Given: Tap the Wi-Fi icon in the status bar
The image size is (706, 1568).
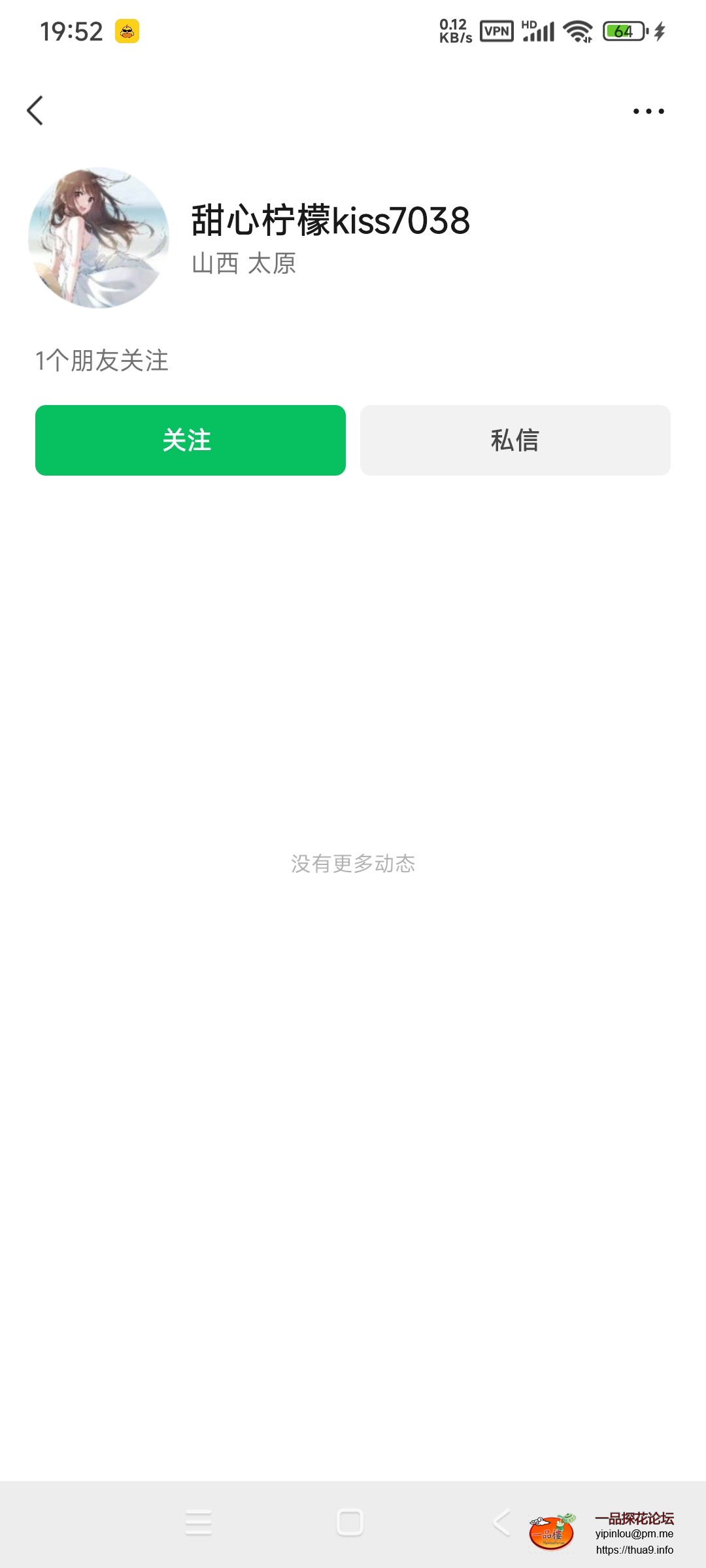Looking at the screenshot, I should 576,29.
